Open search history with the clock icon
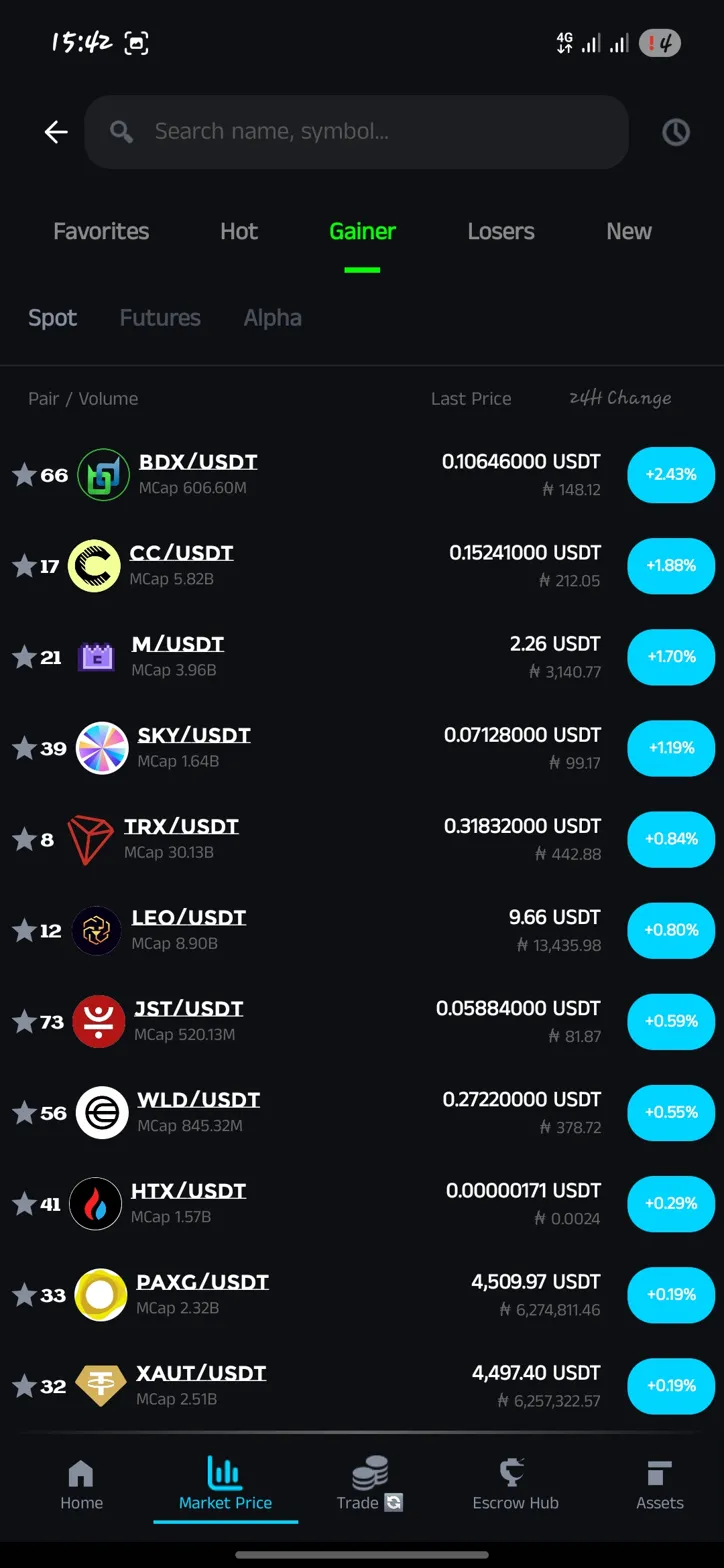The width and height of the screenshot is (724, 1568). [675, 131]
